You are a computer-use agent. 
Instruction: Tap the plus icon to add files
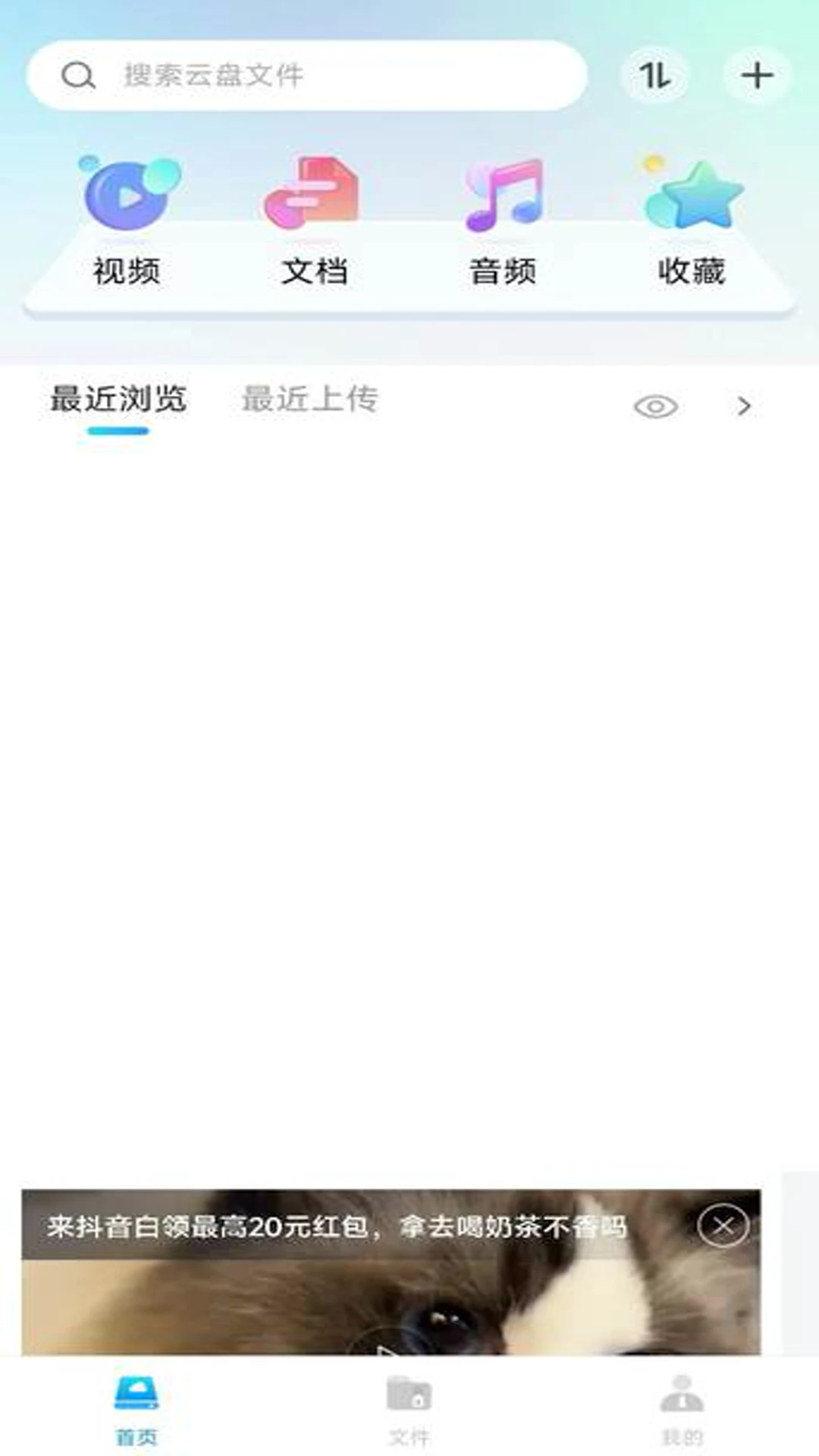(x=757, y=75)
